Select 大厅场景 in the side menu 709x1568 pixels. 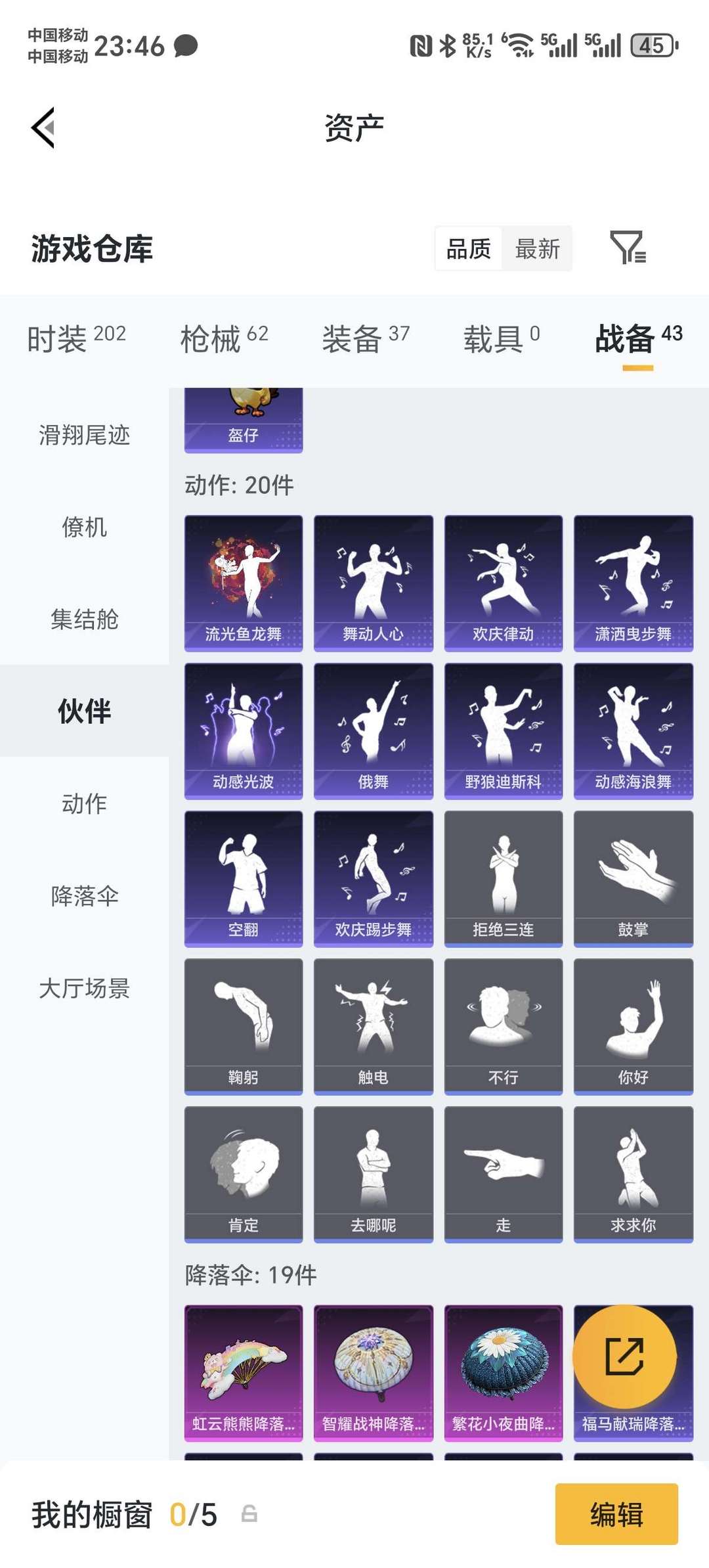(x=84, y=988)
